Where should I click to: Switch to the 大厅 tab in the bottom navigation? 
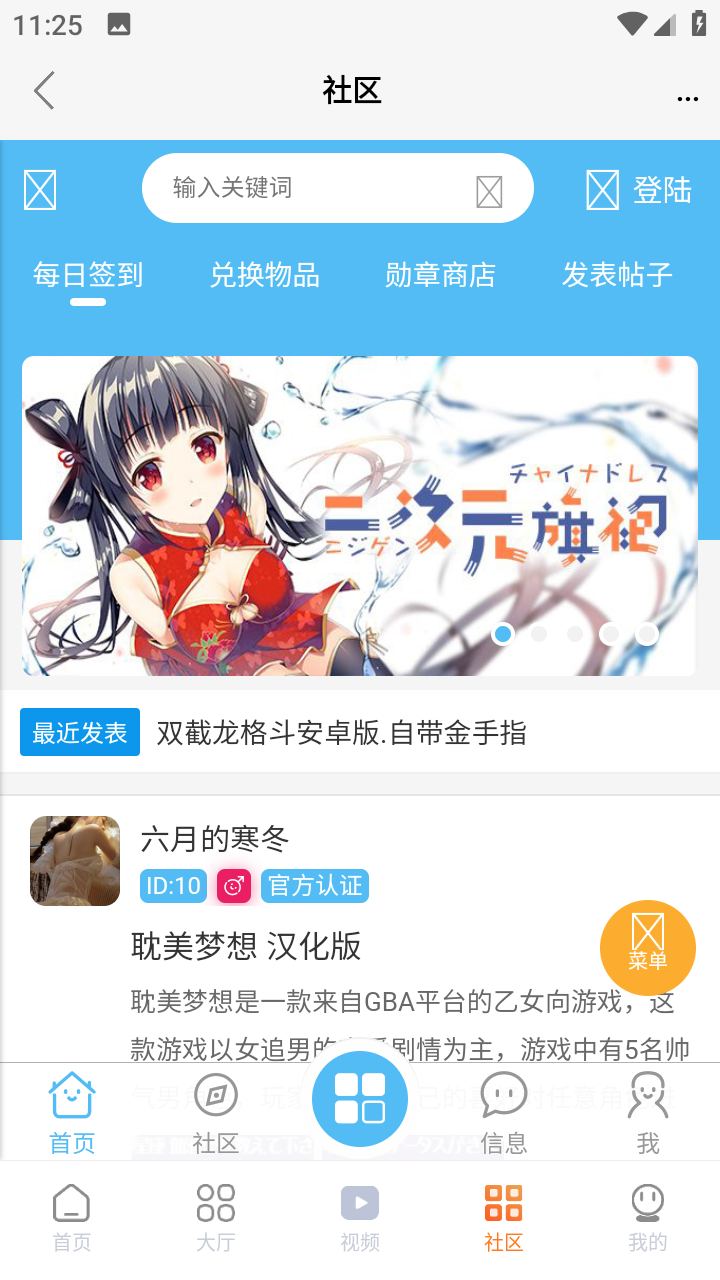click(x=216, y=1216)
